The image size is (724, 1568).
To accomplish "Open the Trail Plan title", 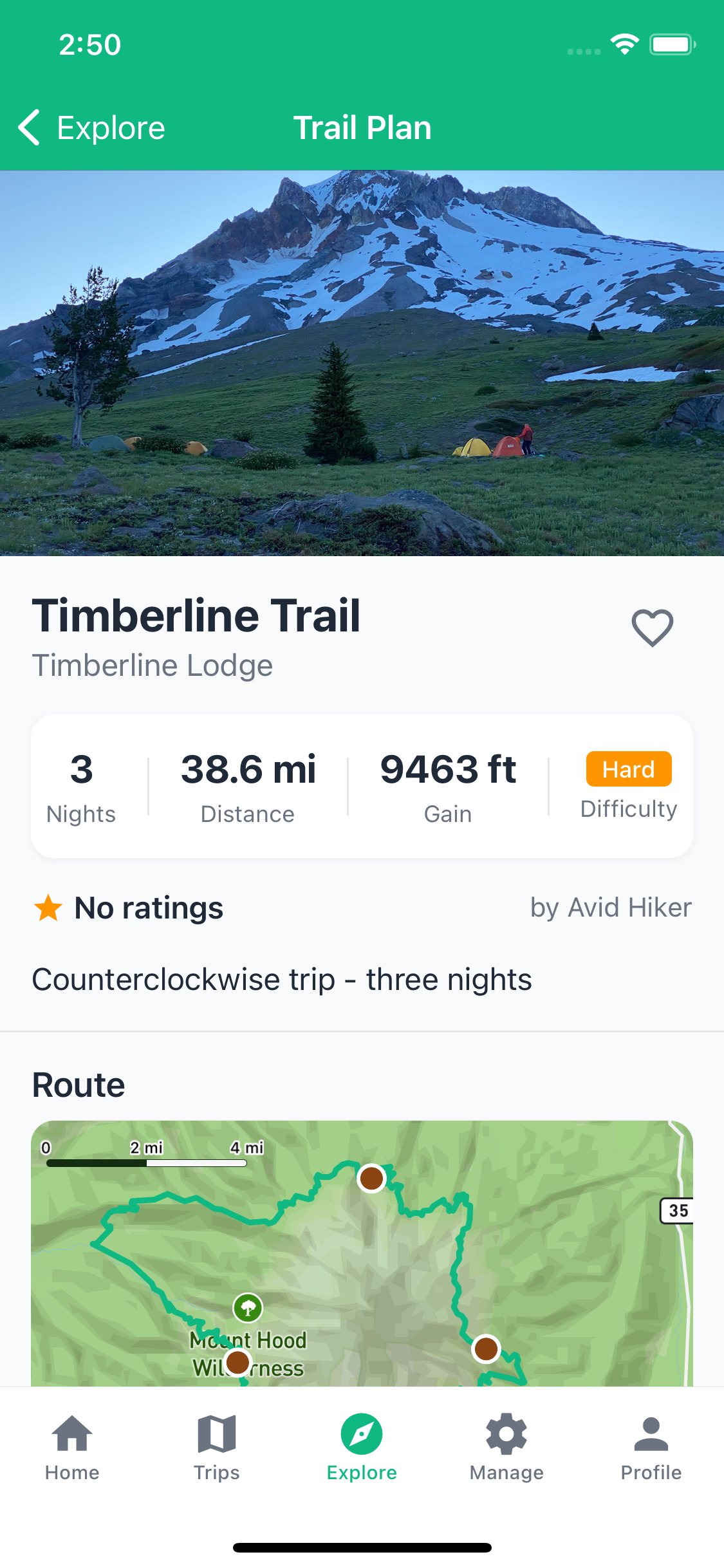I will (362, 127).
